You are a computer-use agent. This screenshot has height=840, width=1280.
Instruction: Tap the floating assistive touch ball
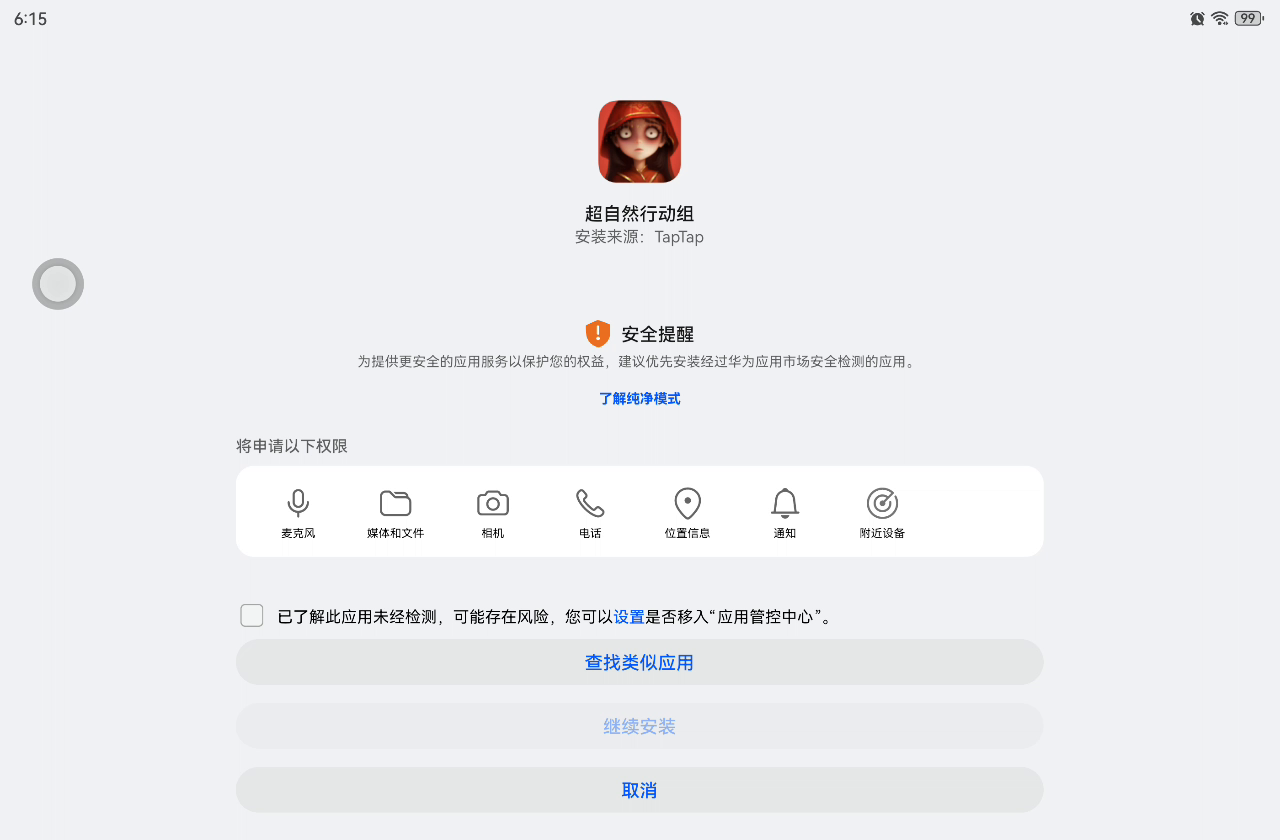tap(58, 284)
